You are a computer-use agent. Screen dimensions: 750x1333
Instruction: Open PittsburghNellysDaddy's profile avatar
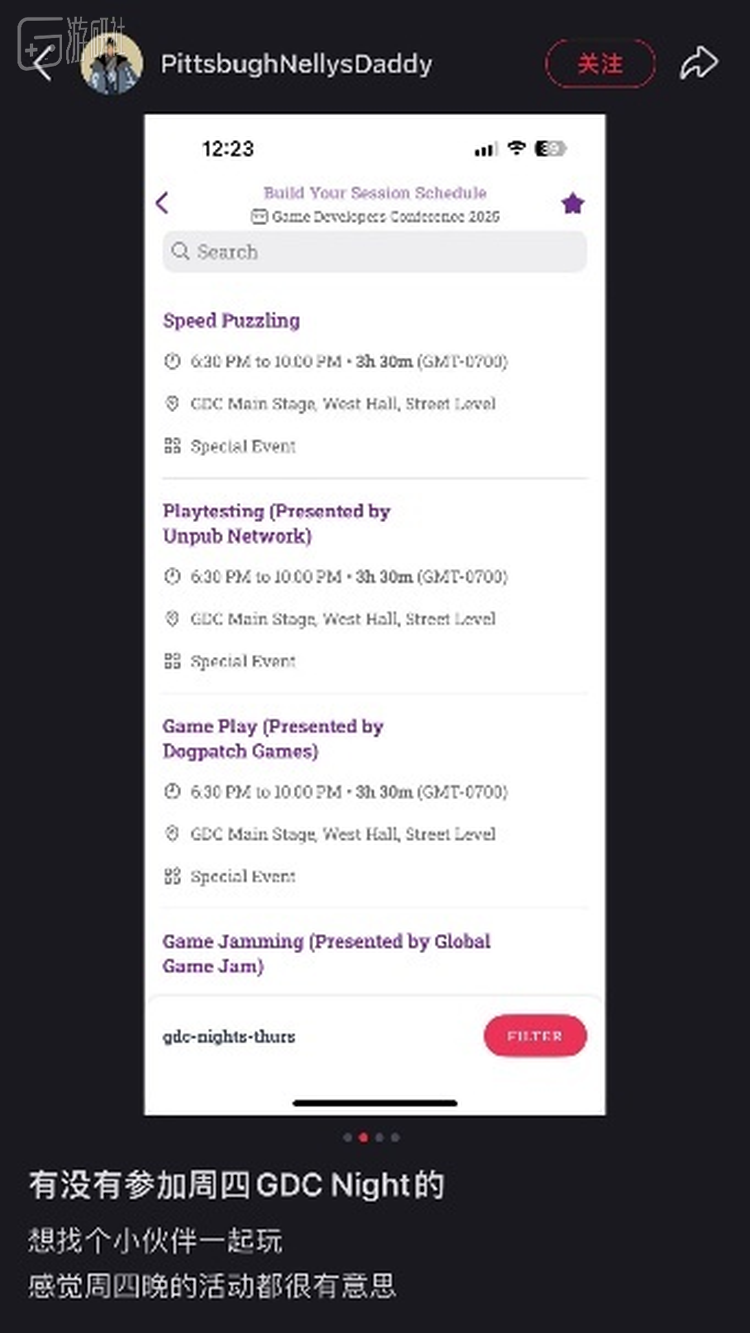tap(111, 64)
